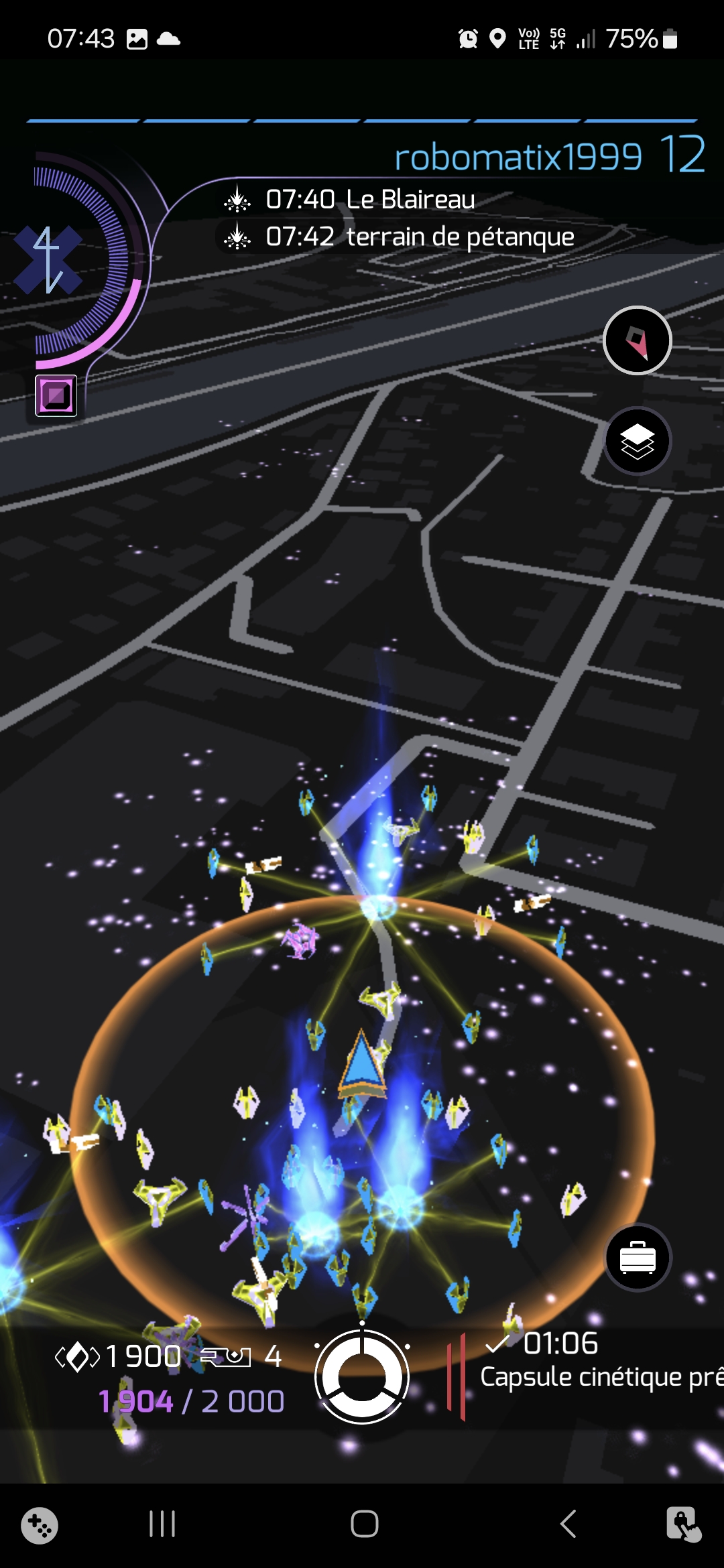
Task: Open agent profile robomatix1999
Action: tap(518, 157)
